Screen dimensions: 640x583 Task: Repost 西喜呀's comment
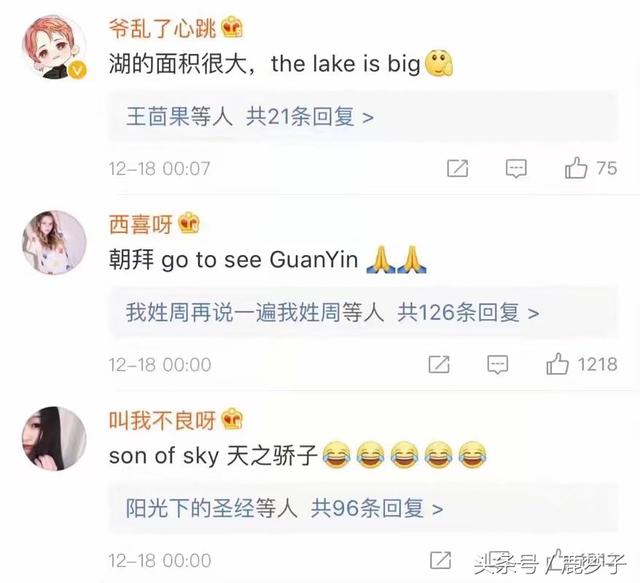pos(439,364)
